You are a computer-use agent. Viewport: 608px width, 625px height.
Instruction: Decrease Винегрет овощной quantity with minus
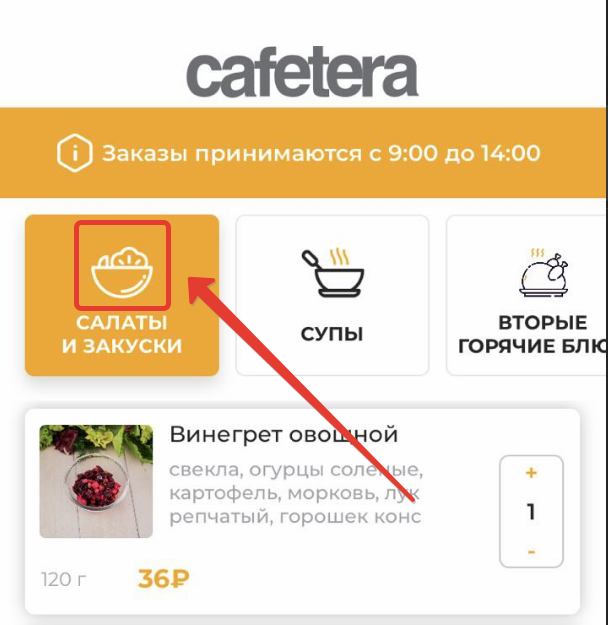pos(531,552)
